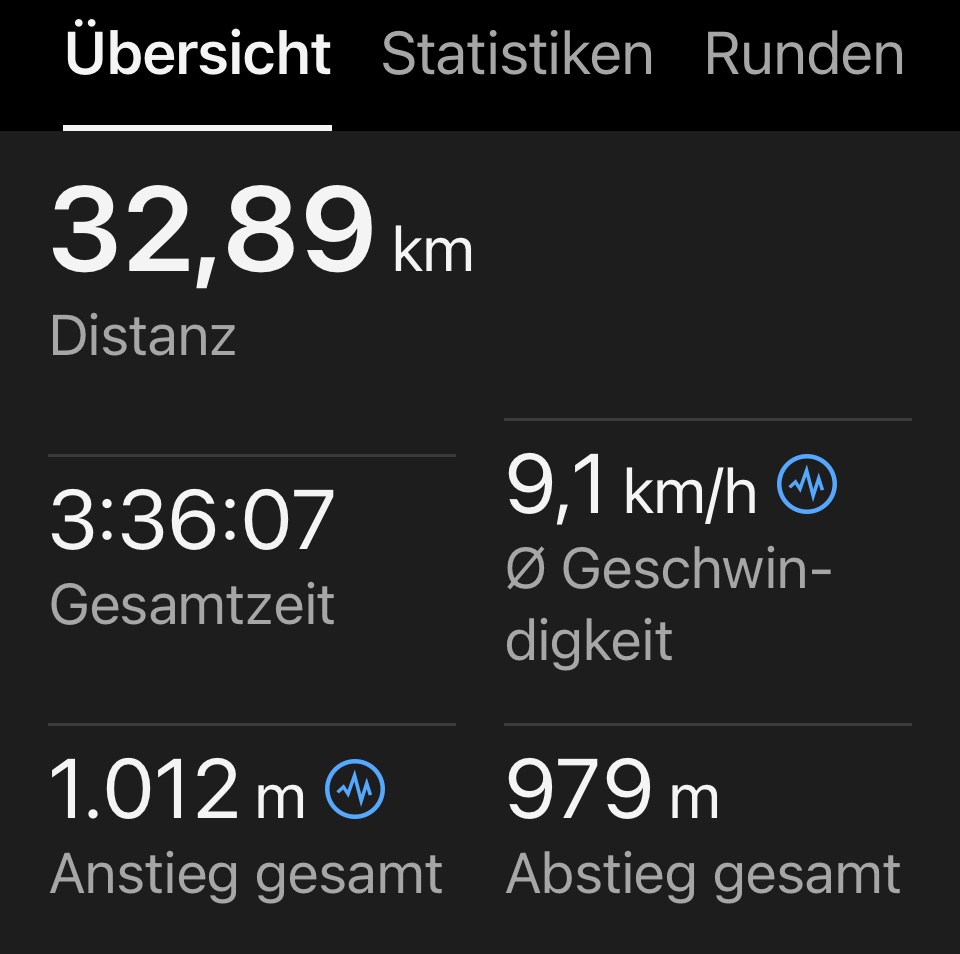
Task: Switch to the Runden tab
Action: point(804,54)
